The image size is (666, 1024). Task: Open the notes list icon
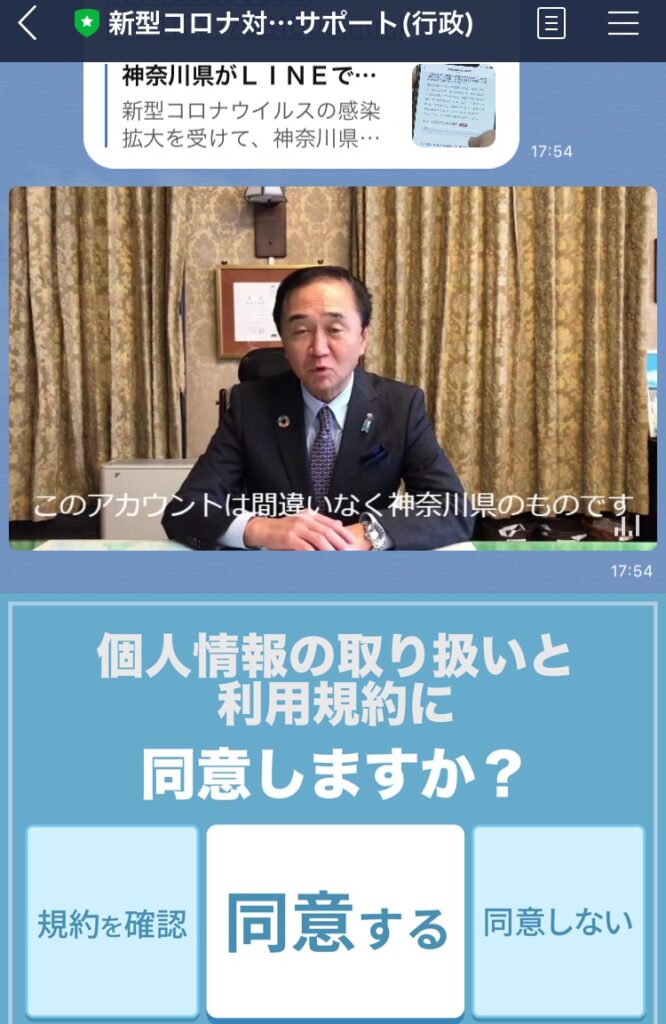tap(551, 23)
